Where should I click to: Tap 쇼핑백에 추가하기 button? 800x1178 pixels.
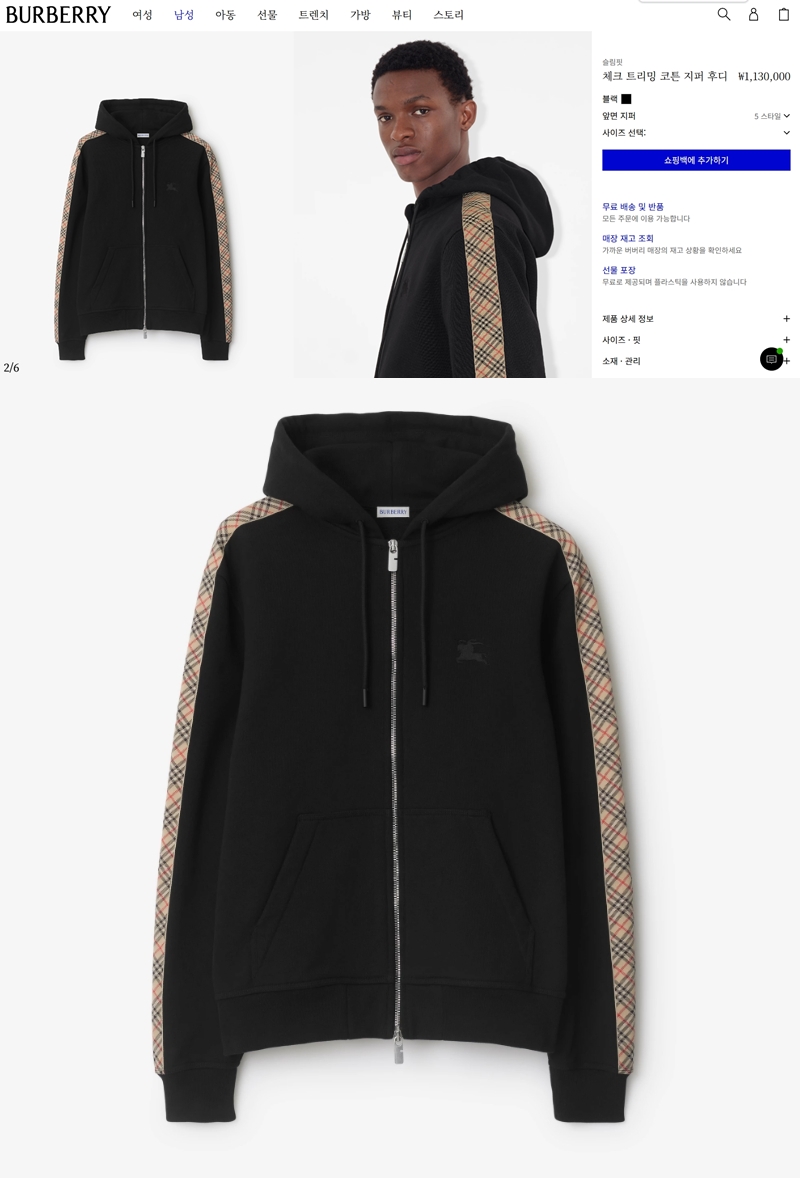tap(696, 160)
